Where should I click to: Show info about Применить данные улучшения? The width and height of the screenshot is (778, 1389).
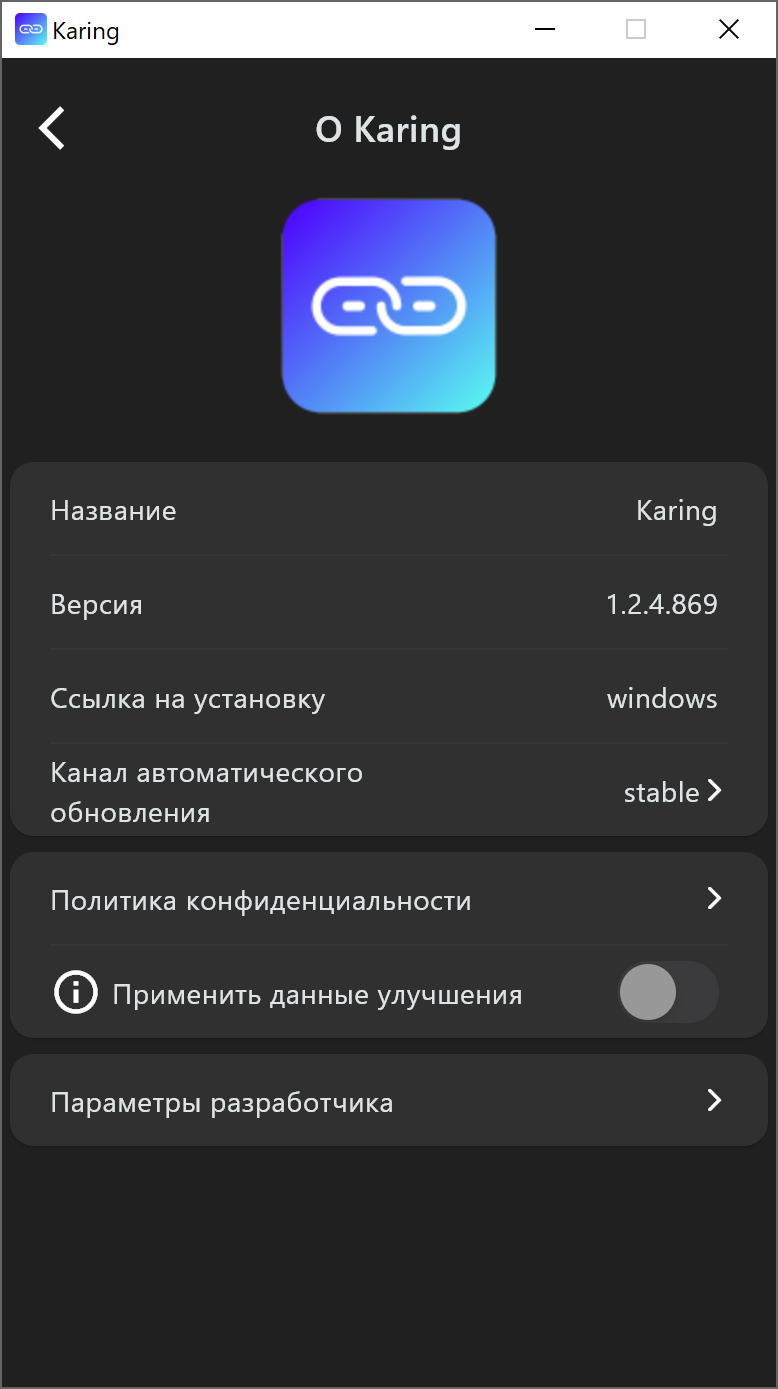76,994
